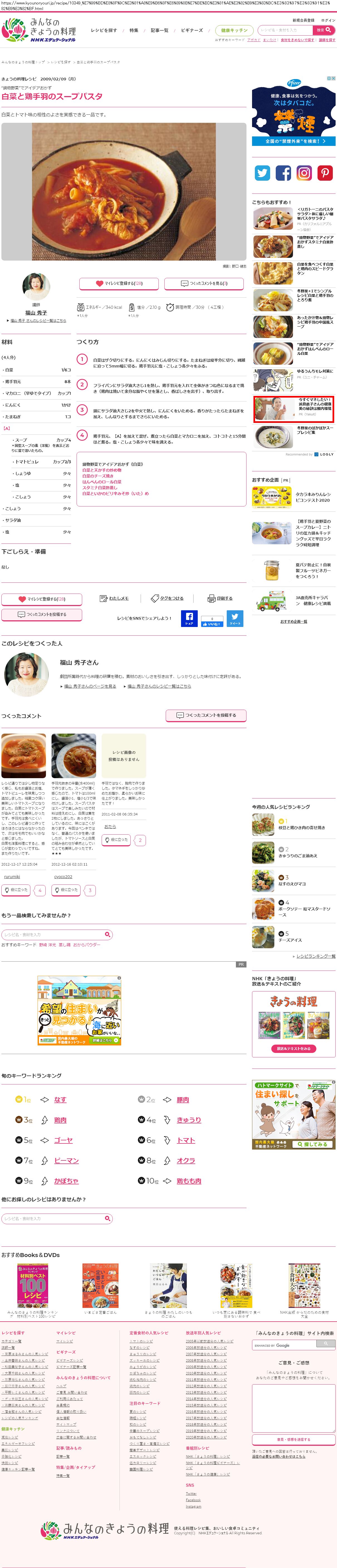Open the Twitter icon in the sidebar
The width and height of the screenshot is (337, 1568).
[263, 173]
